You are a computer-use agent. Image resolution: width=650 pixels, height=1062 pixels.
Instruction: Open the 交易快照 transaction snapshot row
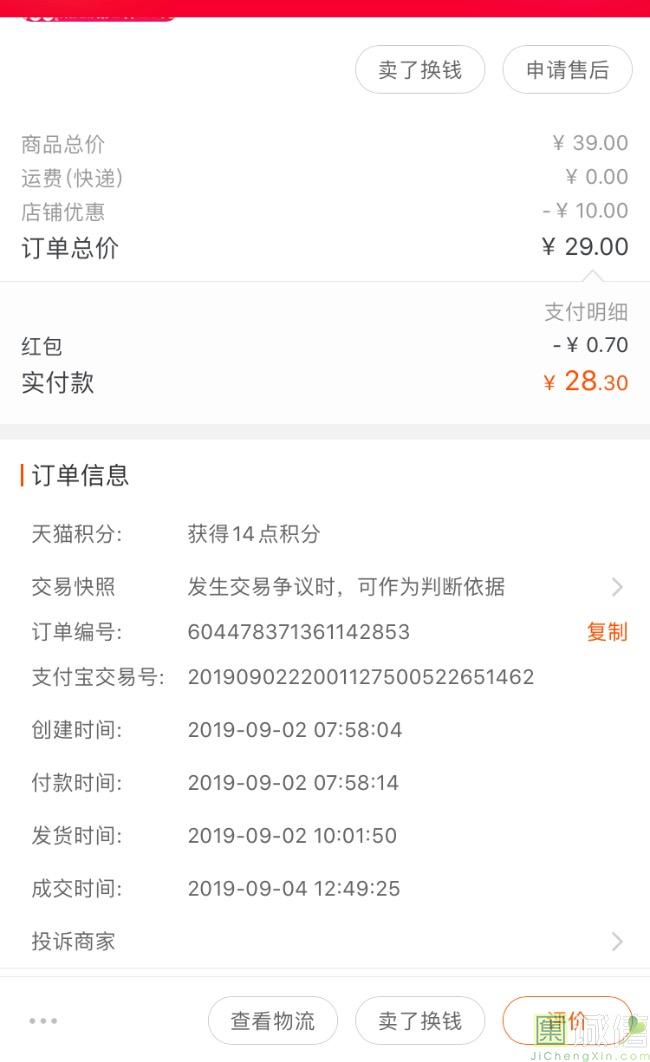pyautogui.click(x=325, y=587)
